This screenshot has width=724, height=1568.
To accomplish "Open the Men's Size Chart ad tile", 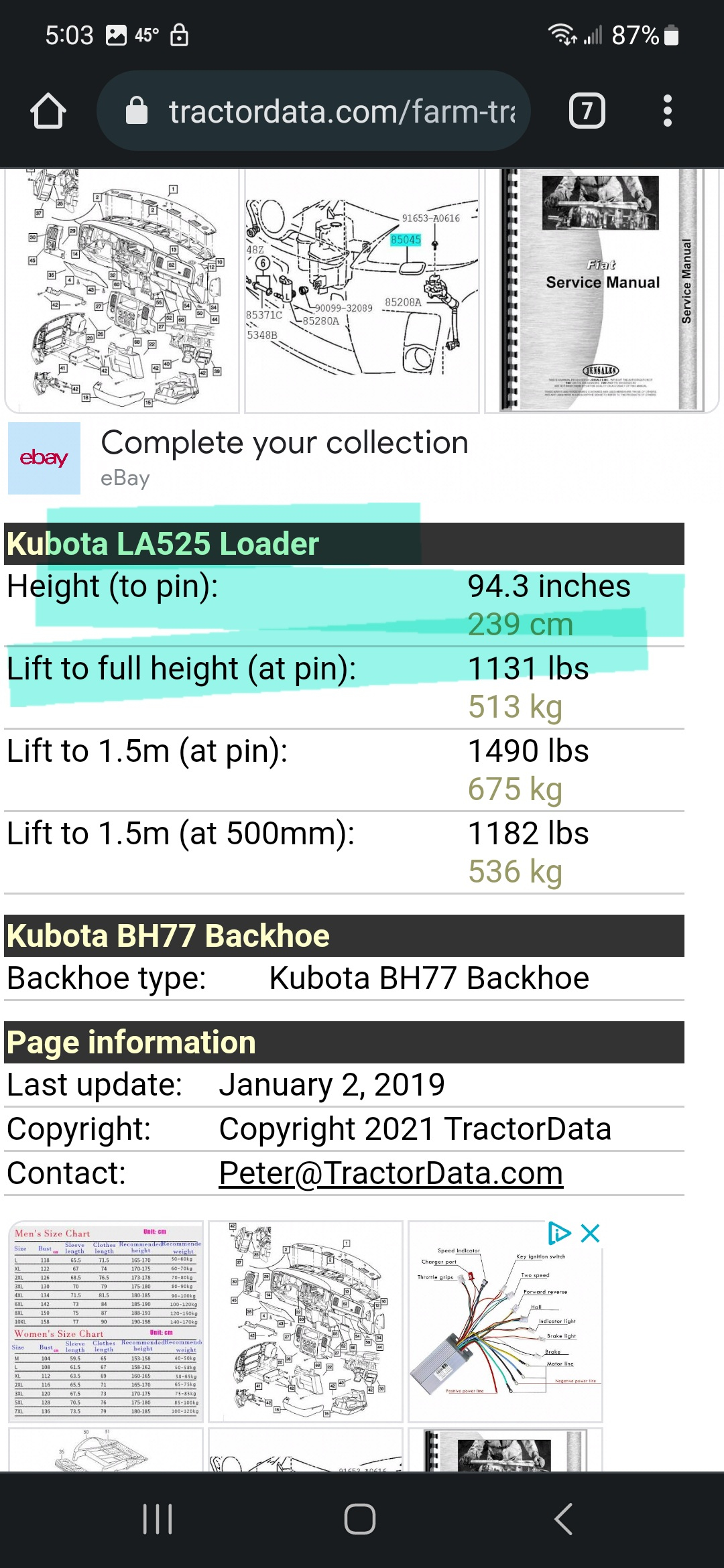I will click(106, 1321).
